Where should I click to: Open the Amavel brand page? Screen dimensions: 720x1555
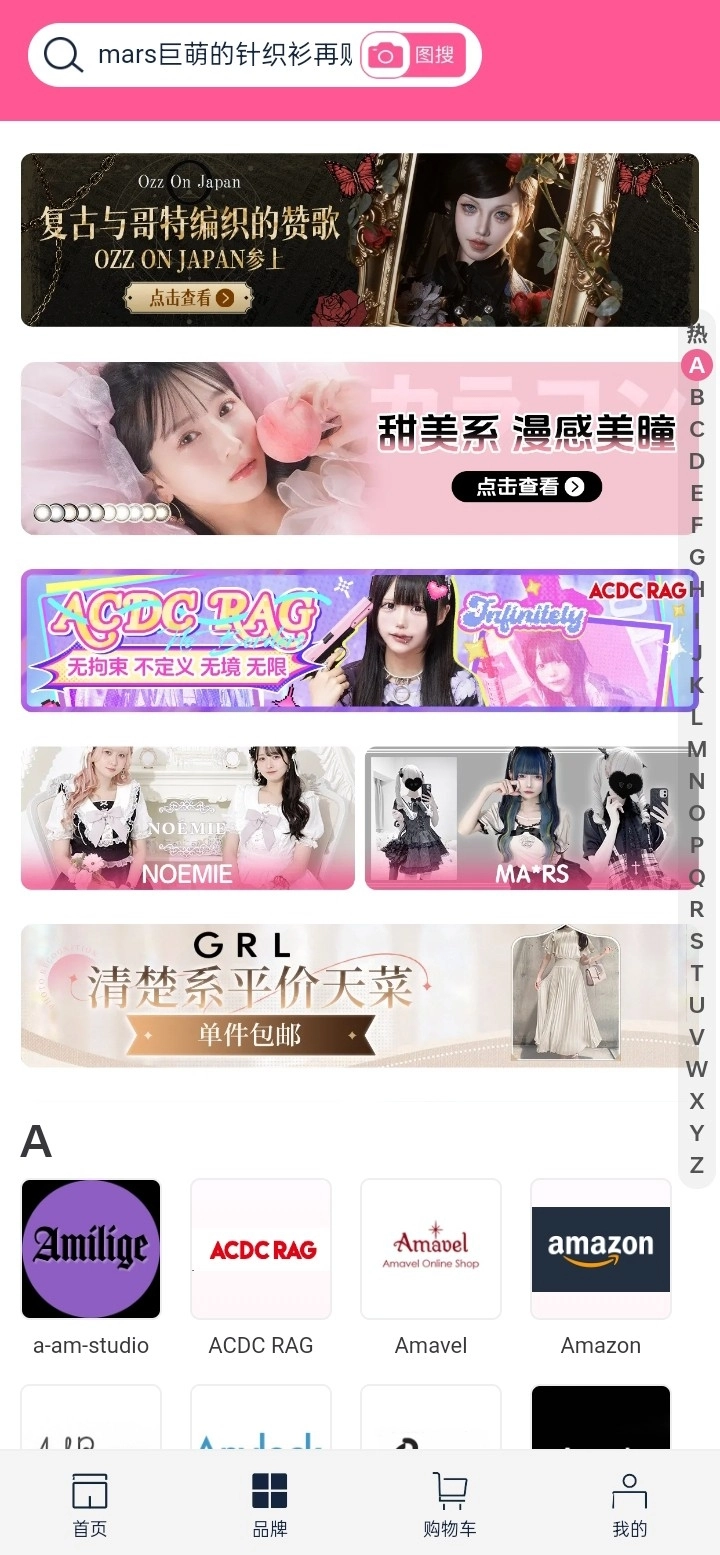coord(431,1249)
